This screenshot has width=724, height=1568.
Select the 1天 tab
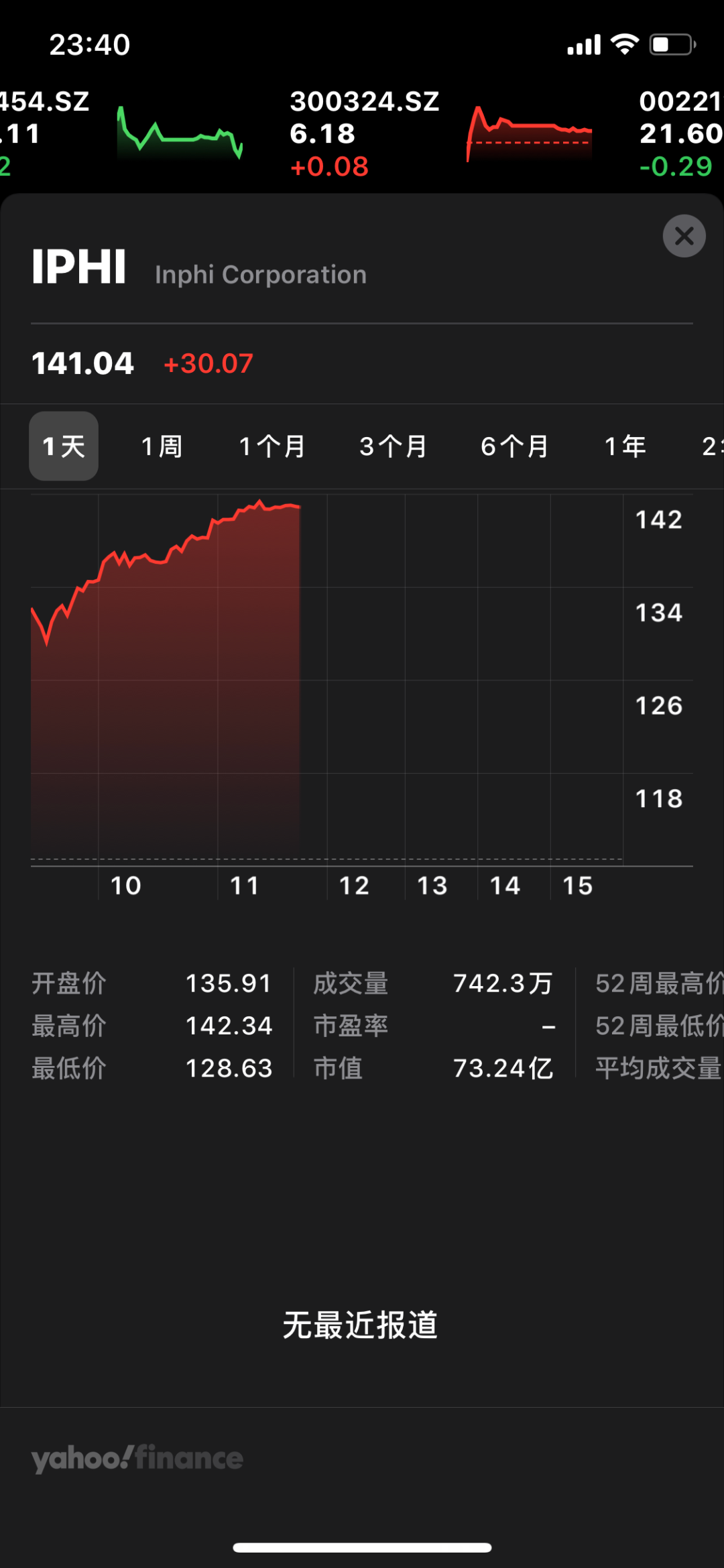pos(63,446)
